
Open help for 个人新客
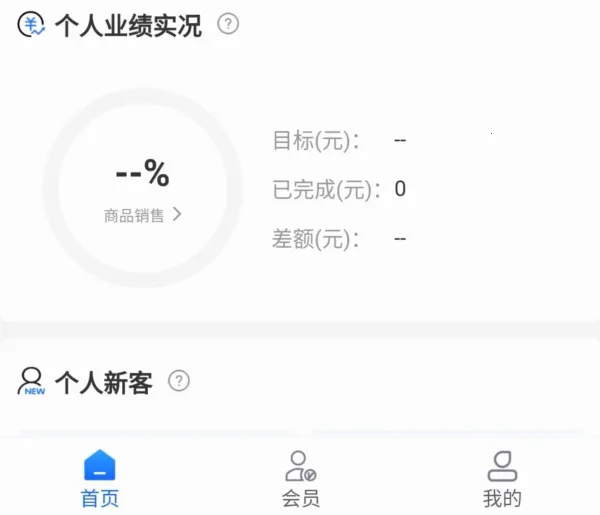pyautogui.click(x=178, y=381)
